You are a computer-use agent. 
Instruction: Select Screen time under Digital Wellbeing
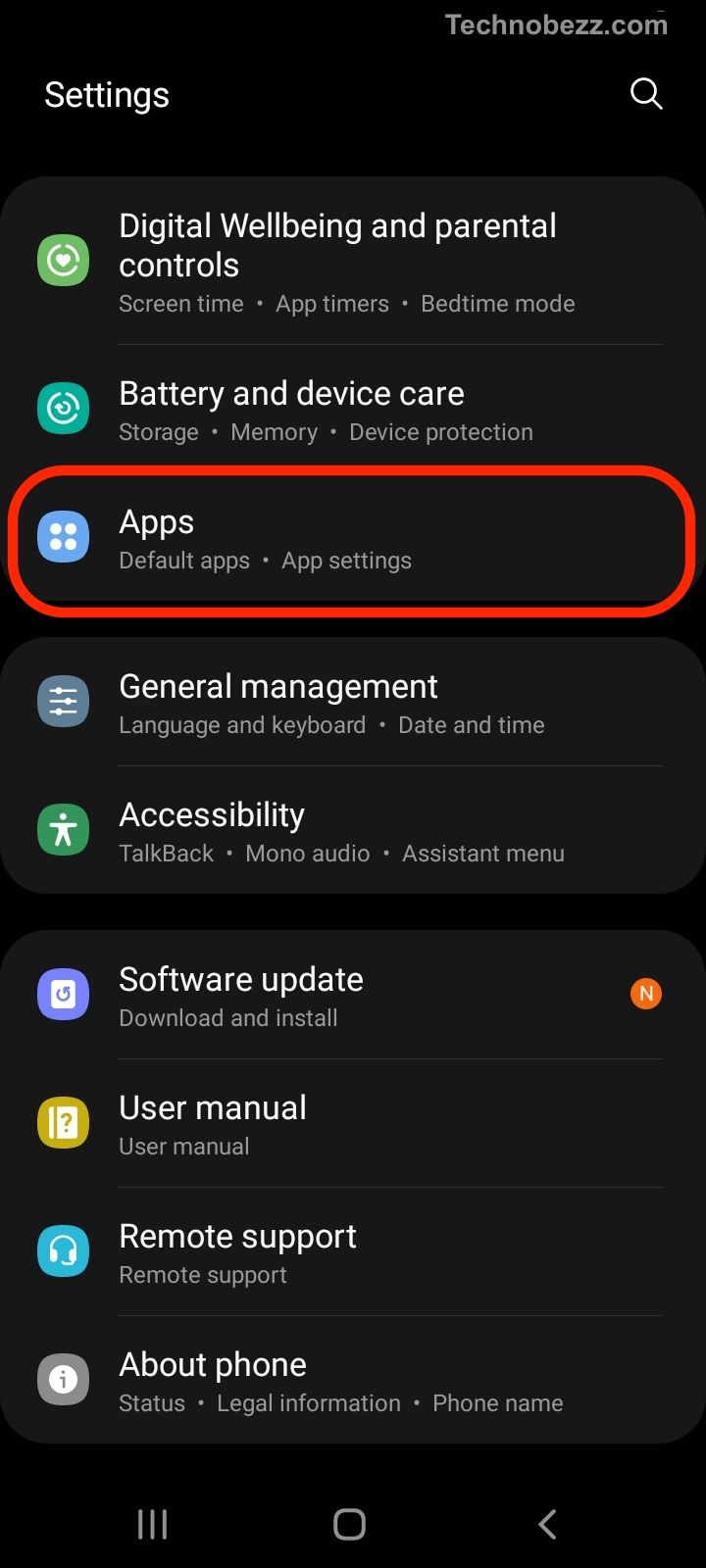[180, 304]
